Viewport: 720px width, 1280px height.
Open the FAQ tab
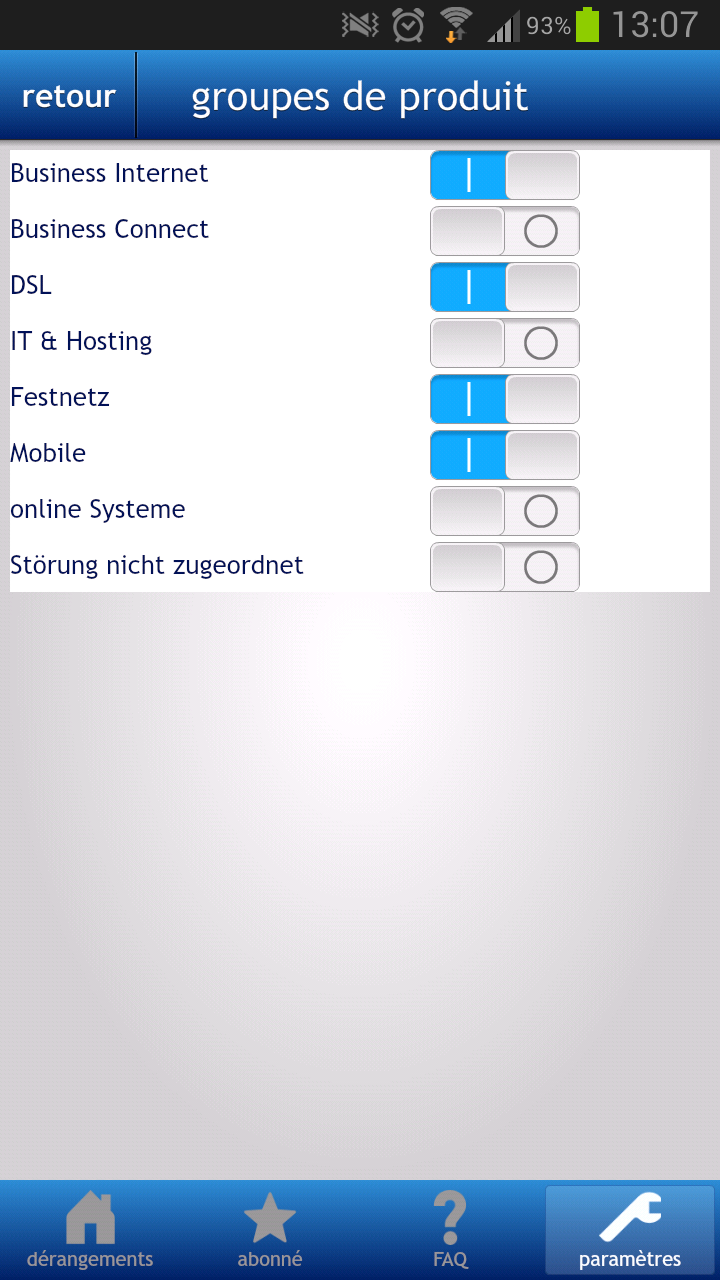pos(450,1230)
